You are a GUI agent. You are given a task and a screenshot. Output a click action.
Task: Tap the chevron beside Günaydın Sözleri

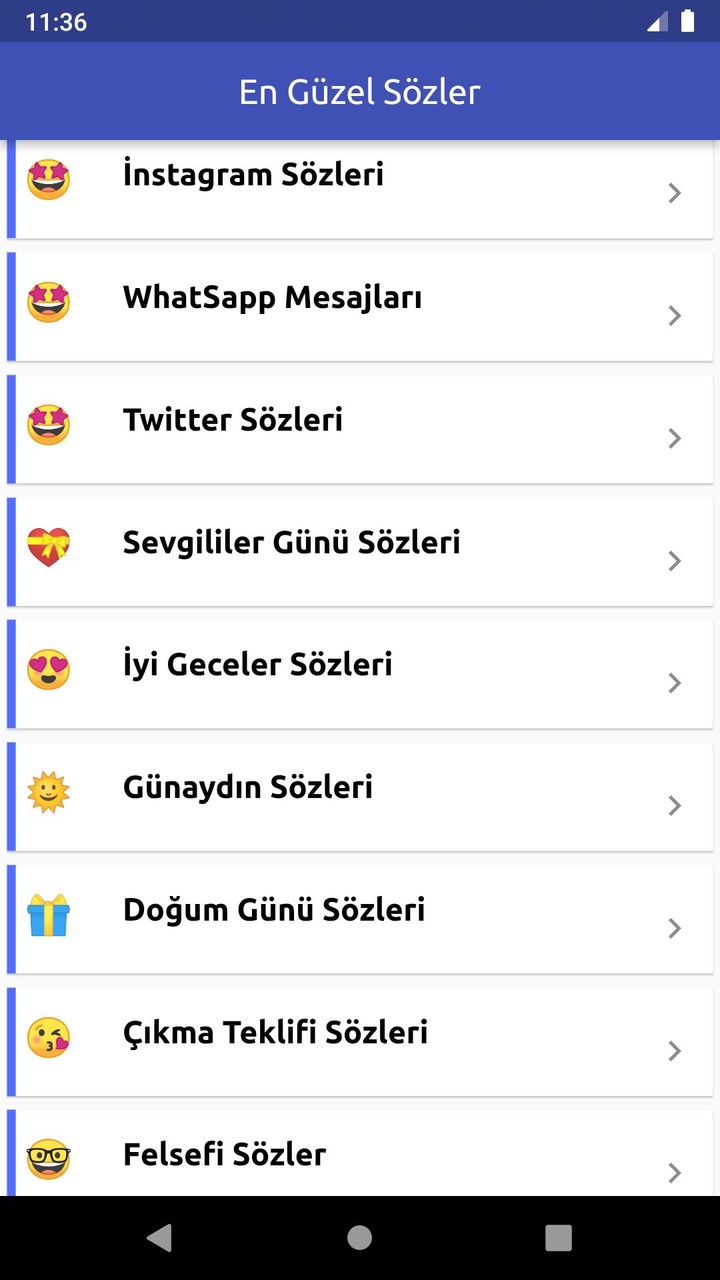674,806
